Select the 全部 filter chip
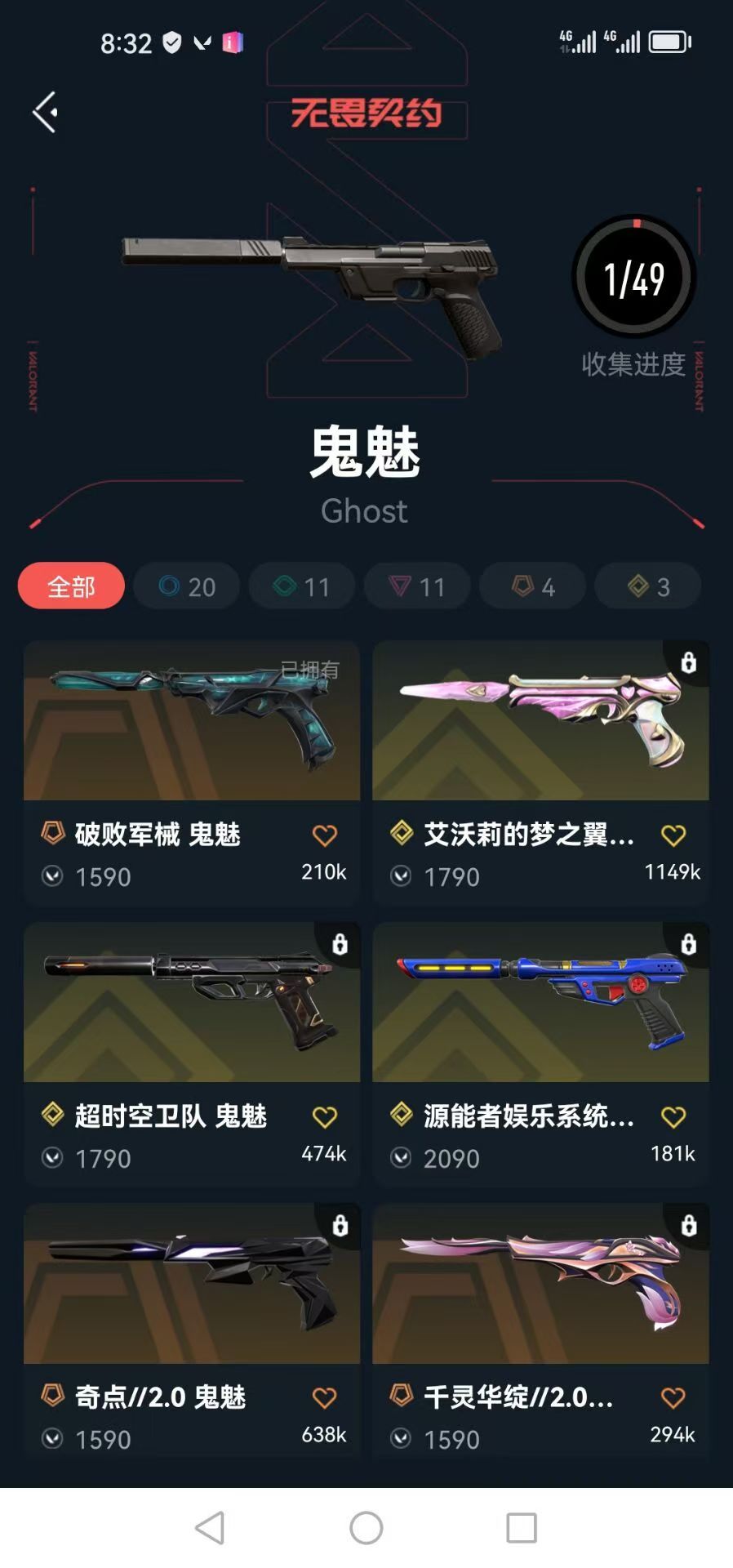The height and width of the screenshot is (1568, 733). (x=71, y=586)
